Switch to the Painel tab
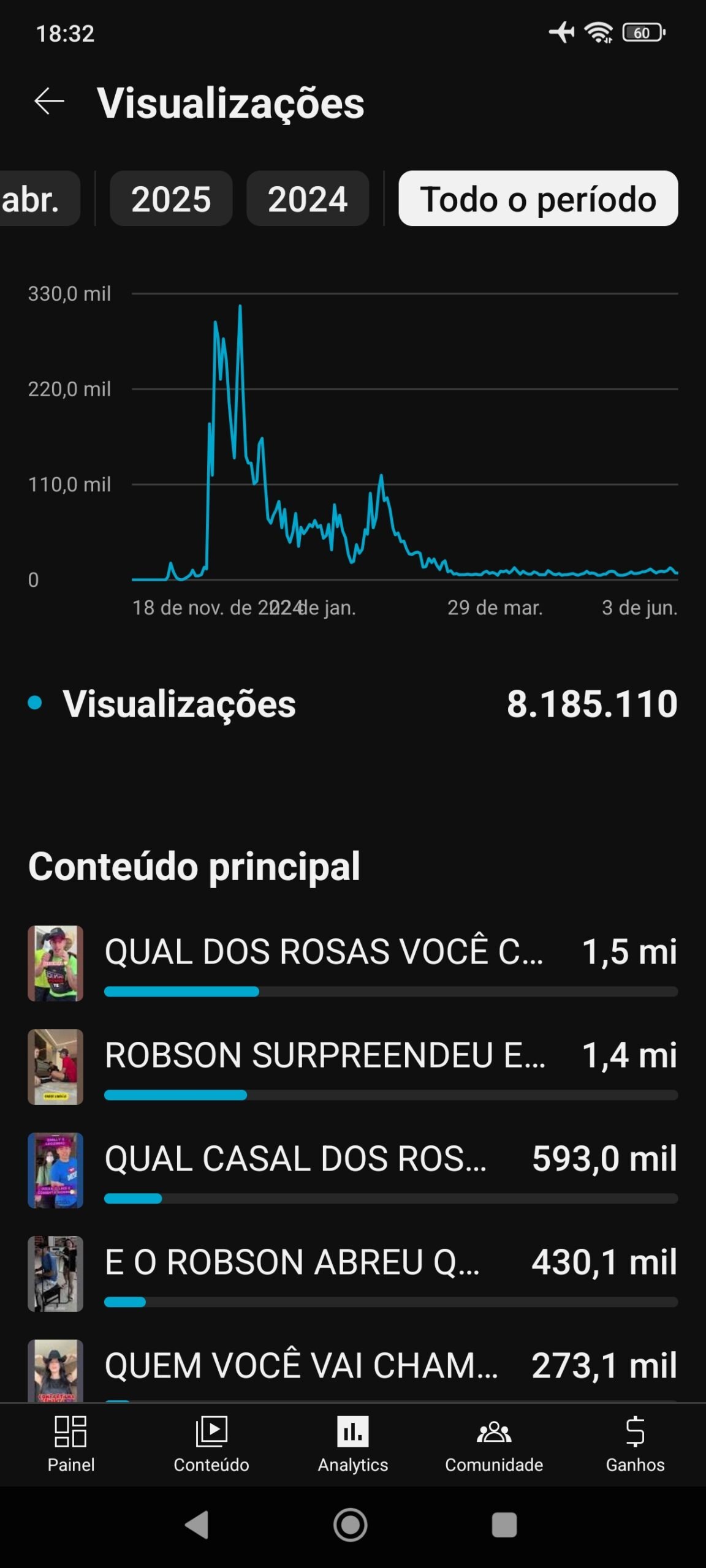 (71, 1444)
